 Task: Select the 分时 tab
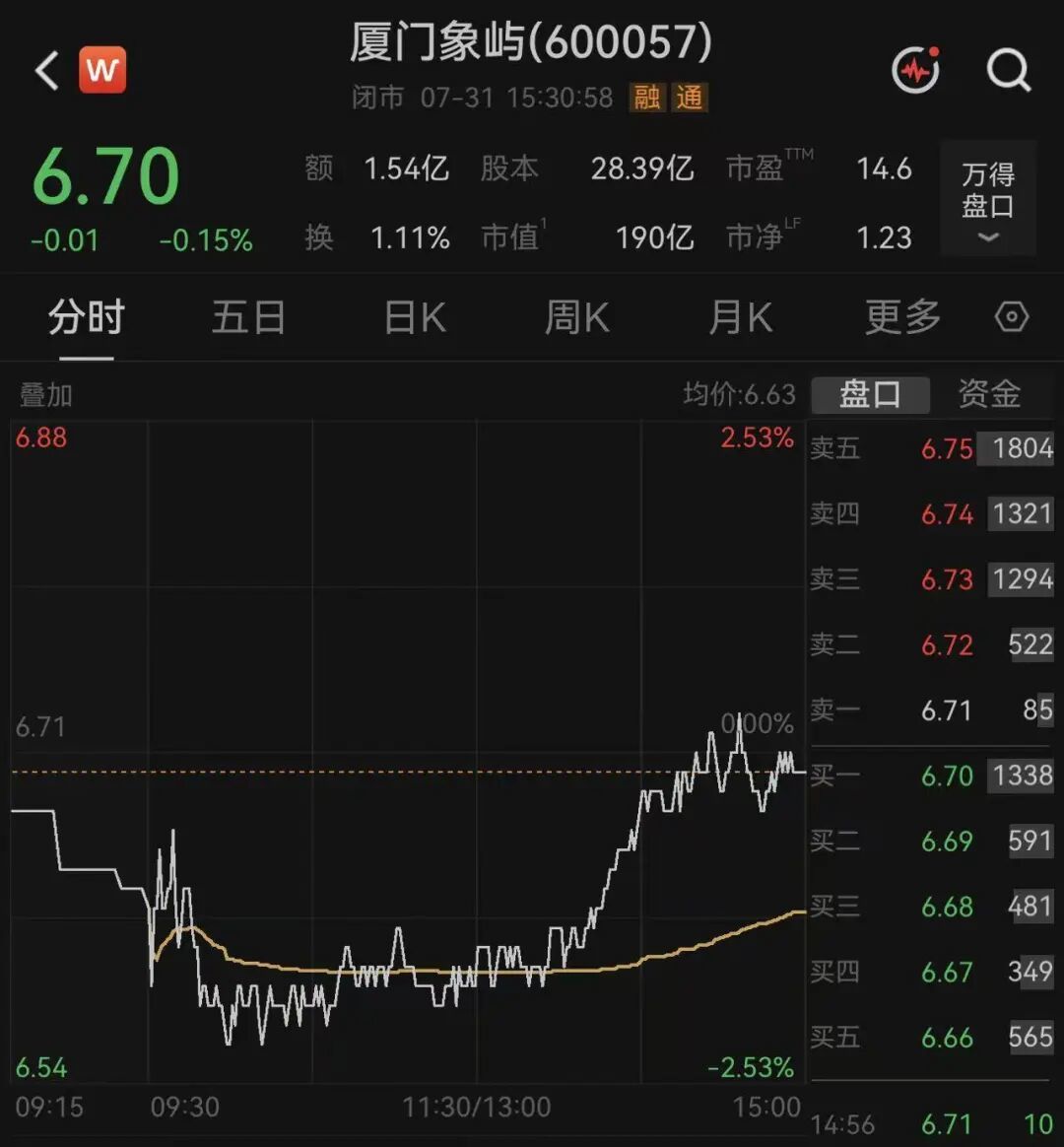pos(87,317)
